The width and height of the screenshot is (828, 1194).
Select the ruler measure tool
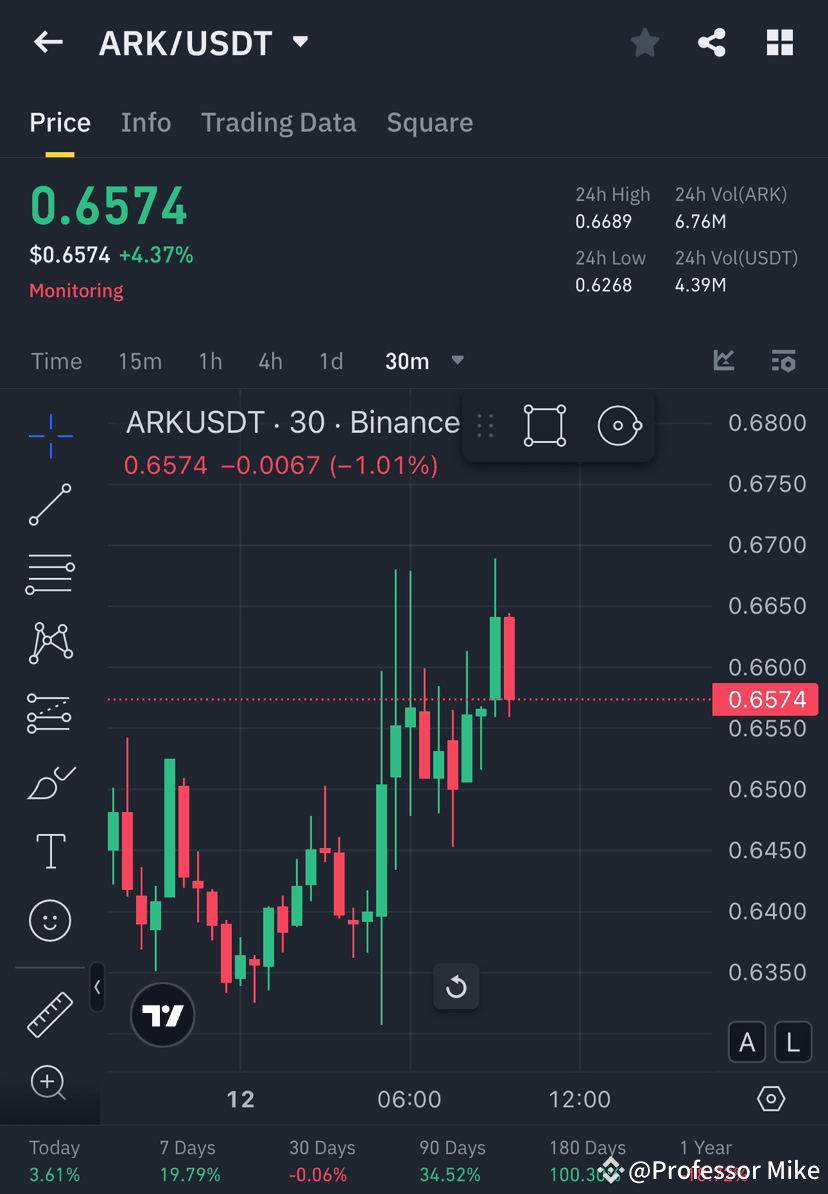click(x=50, y=1013)
